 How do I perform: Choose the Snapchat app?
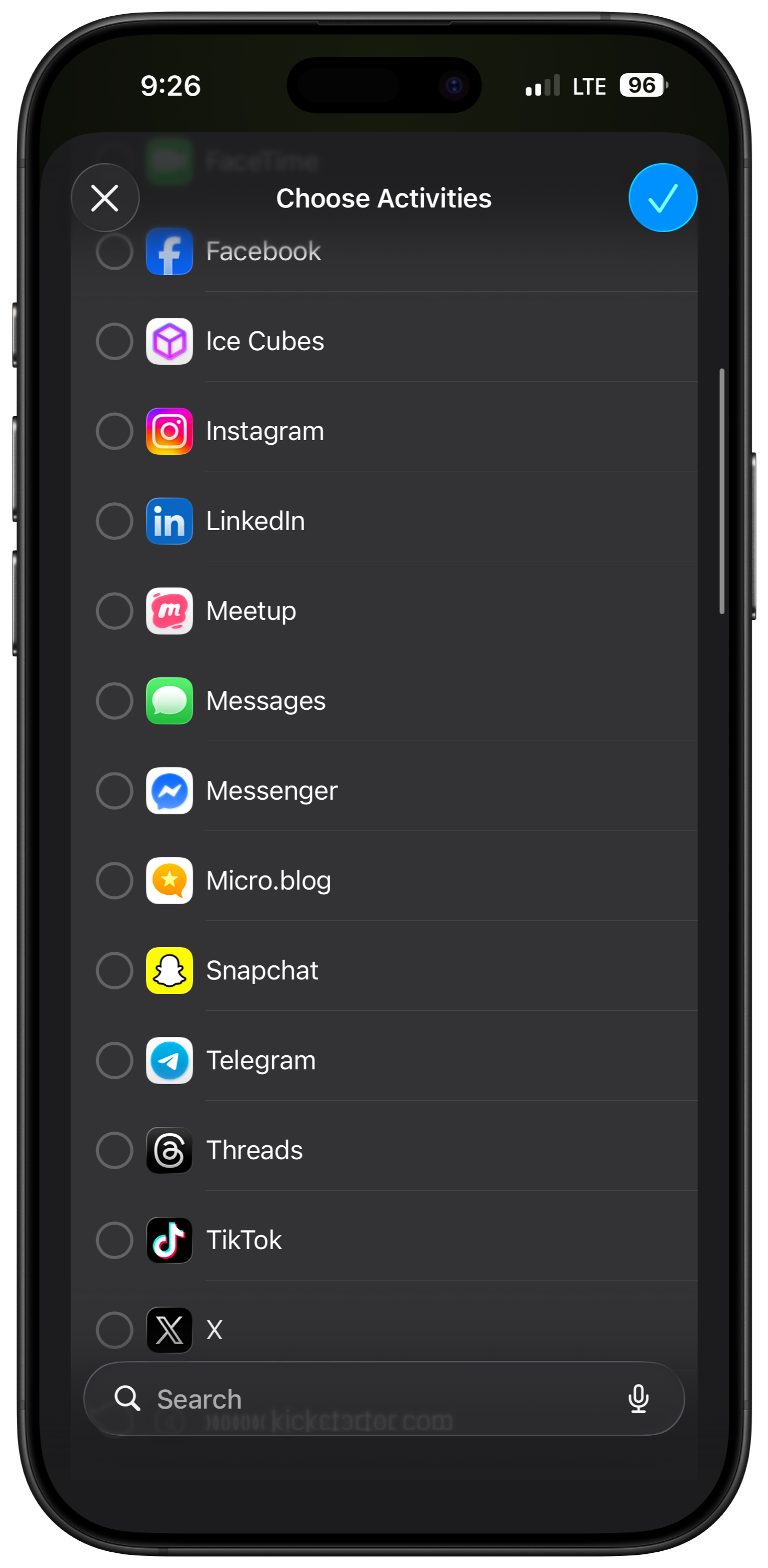pos(114,971)
